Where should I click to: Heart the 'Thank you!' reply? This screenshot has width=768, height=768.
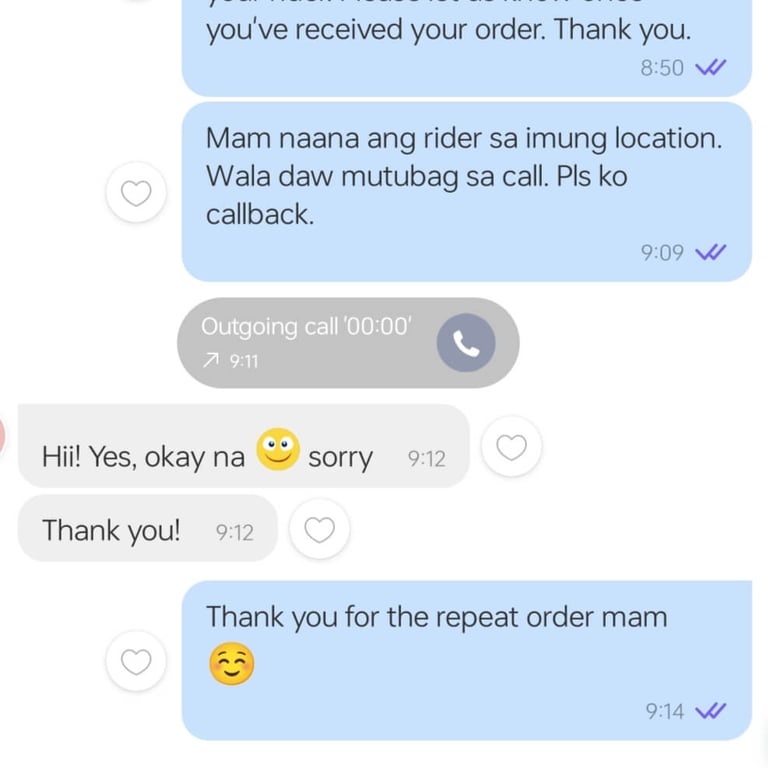(x=319, y=530)
